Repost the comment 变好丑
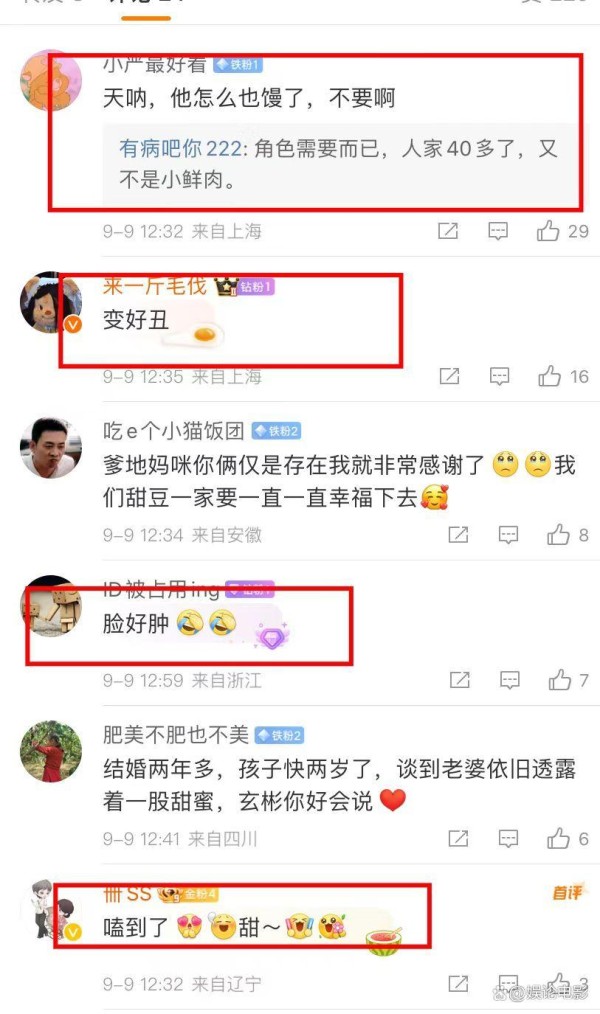 [449, 376]
